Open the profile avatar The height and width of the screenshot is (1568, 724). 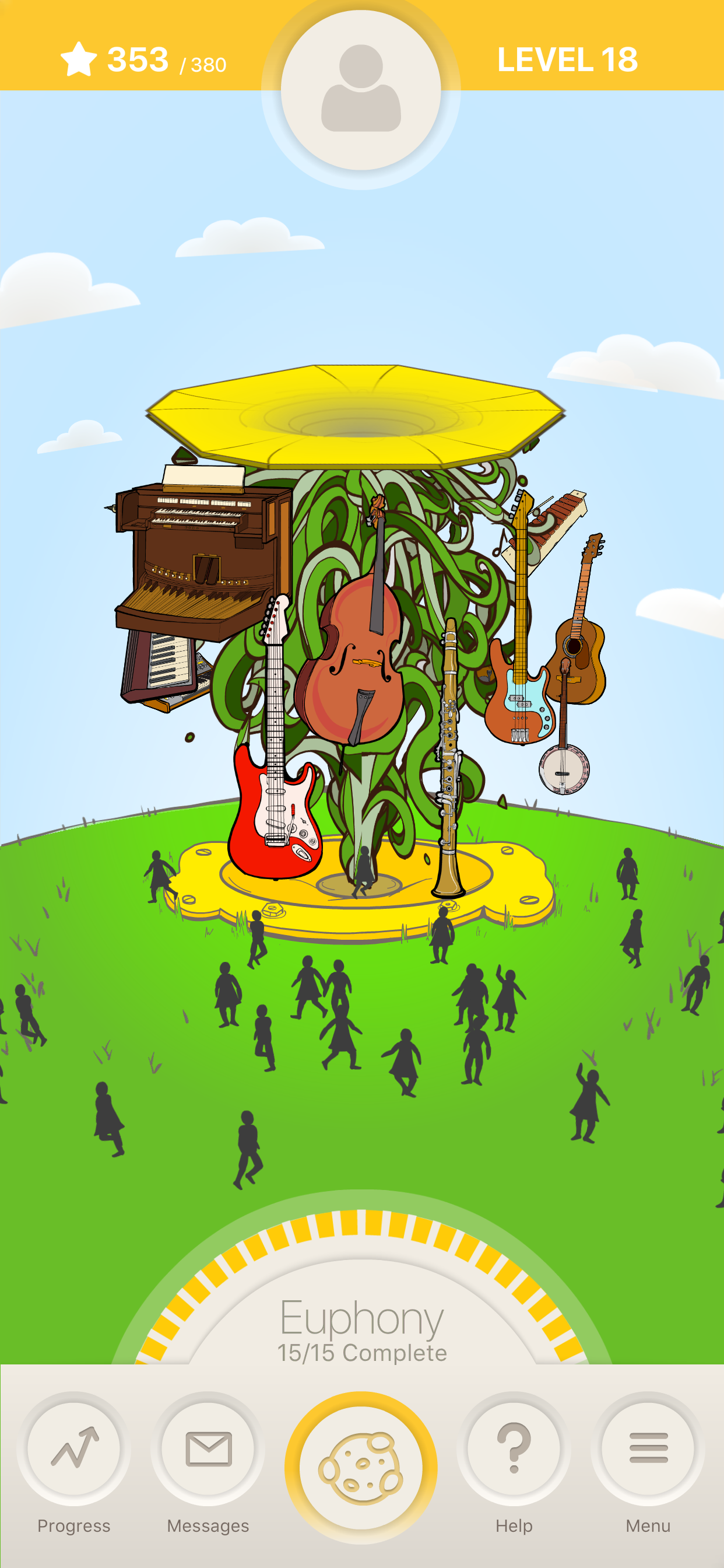361,90
